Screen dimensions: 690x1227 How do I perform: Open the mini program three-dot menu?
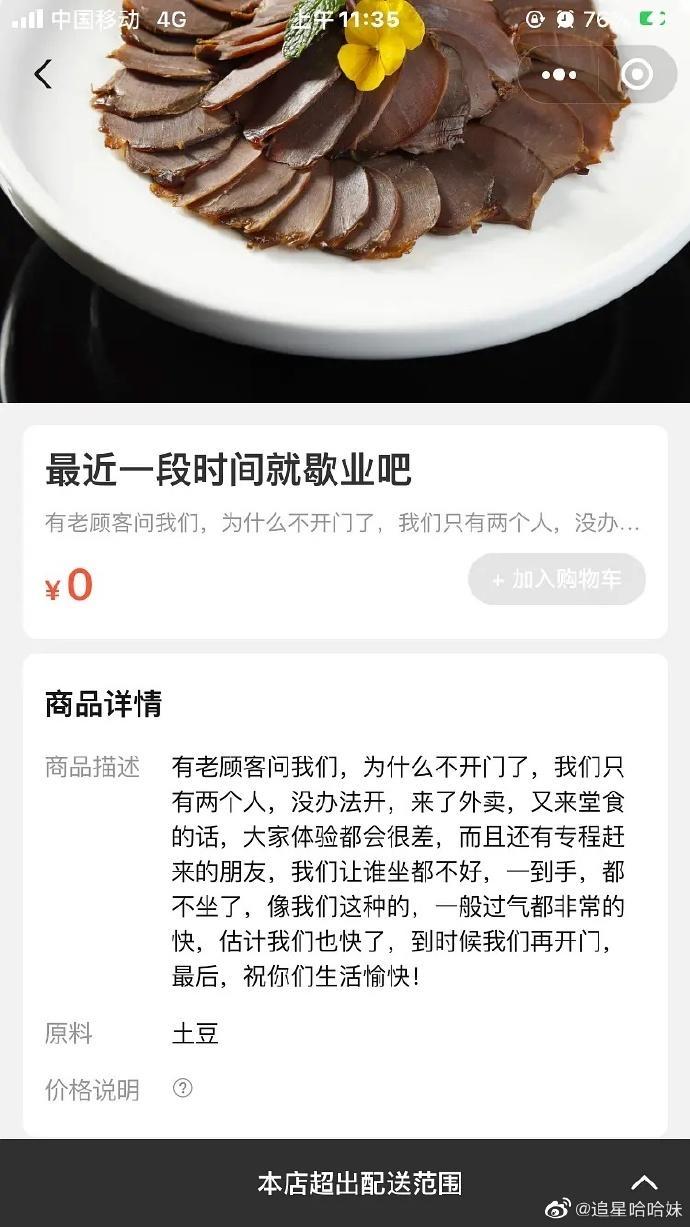tap(559, 75)
